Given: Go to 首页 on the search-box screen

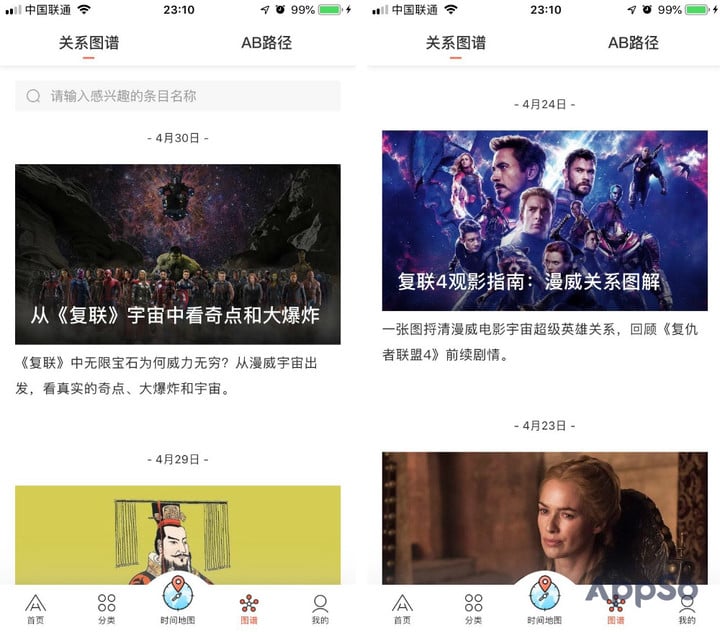Looking at the screenshot, I should pyautogui.click(x=35, y=608).
